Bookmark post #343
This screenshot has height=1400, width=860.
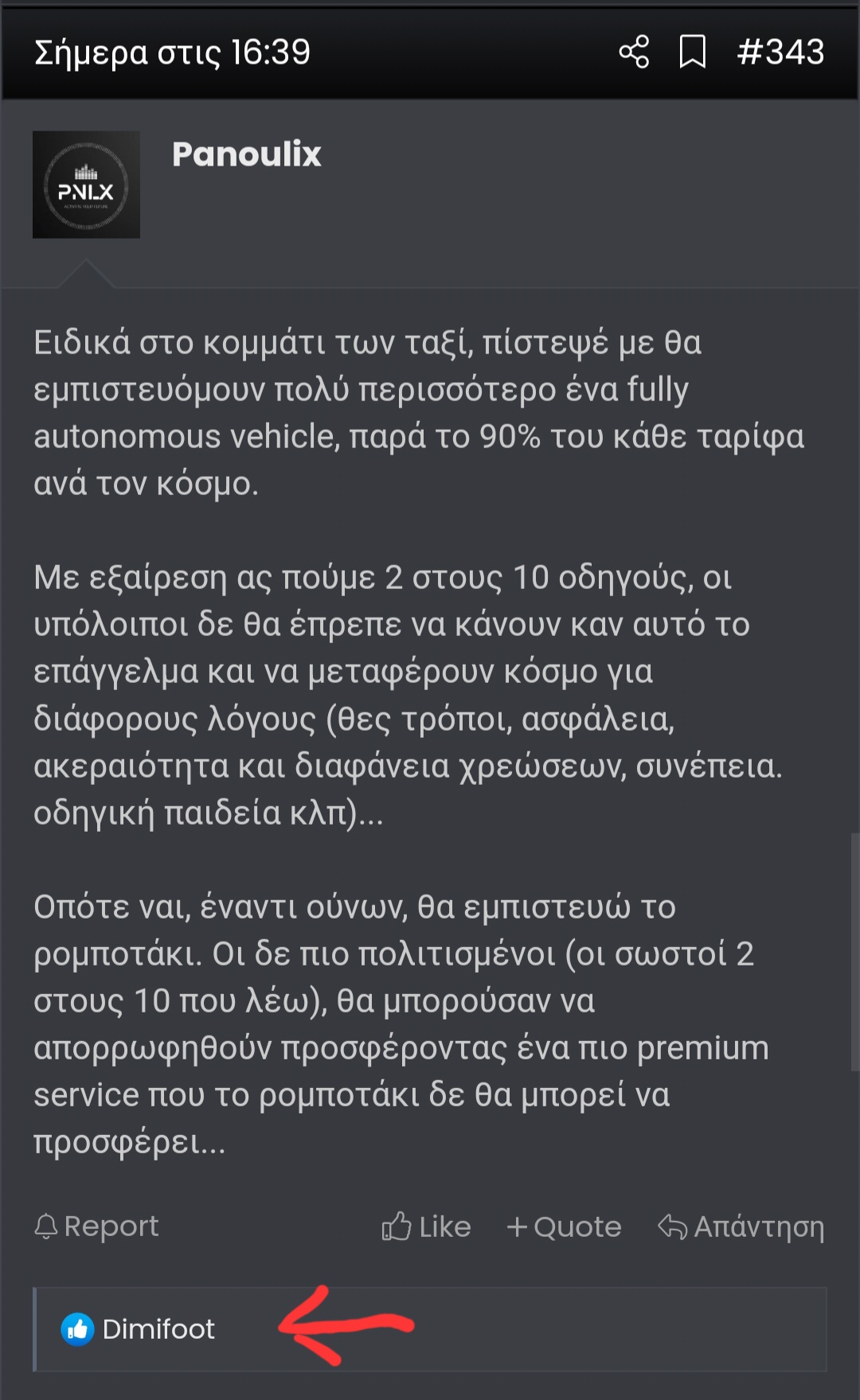(x=692, y=53)
